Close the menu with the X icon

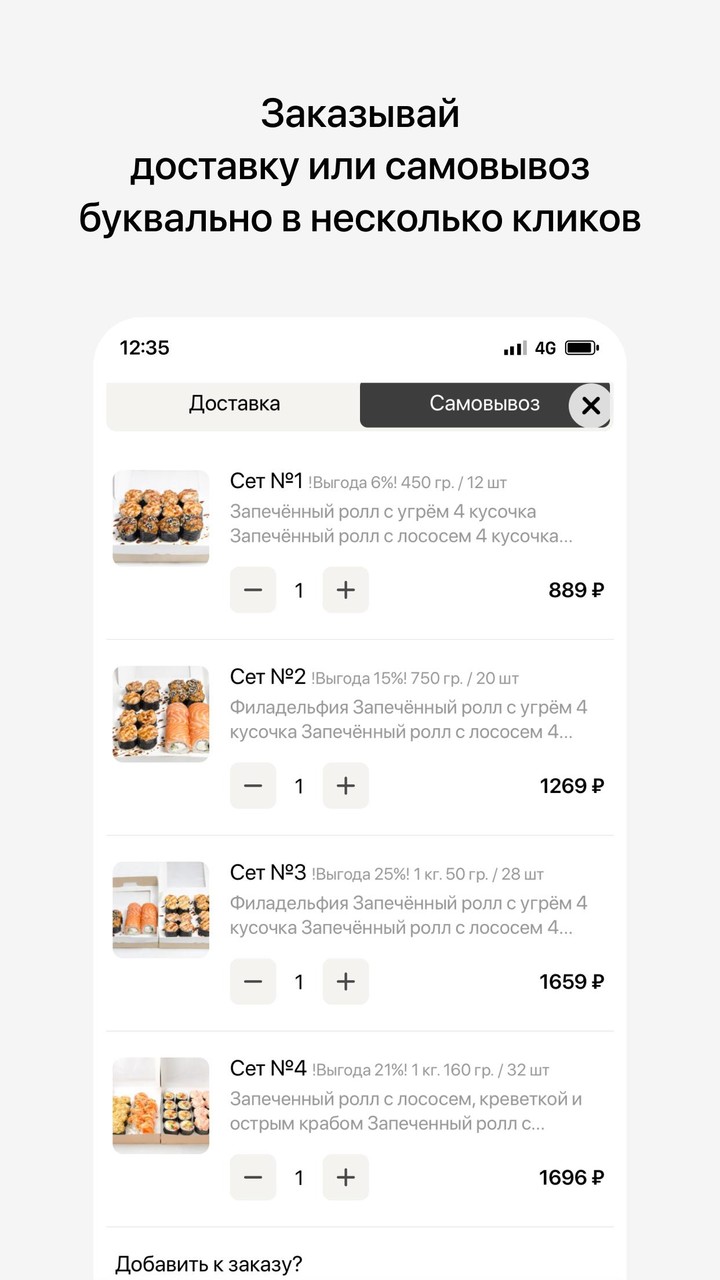pyautogui.click(x=590, y=405)
